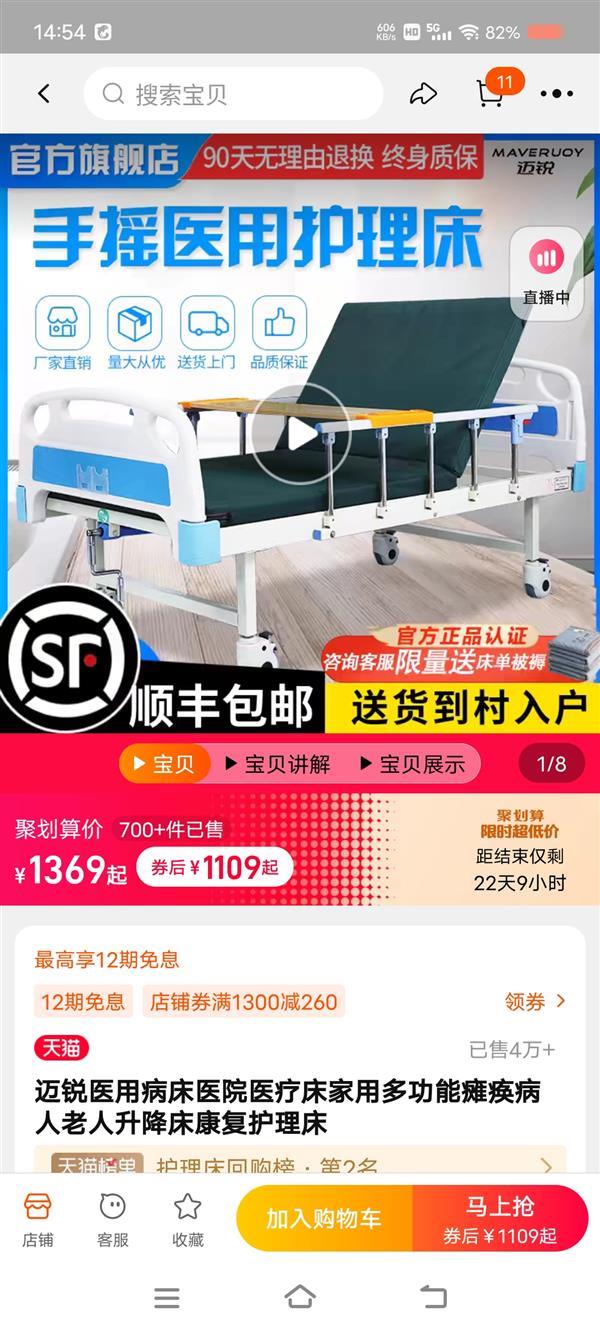The height and width of the screenshot is (1333, 600).
Task: Go back to the previous page
Action: (x=43, y=94)
